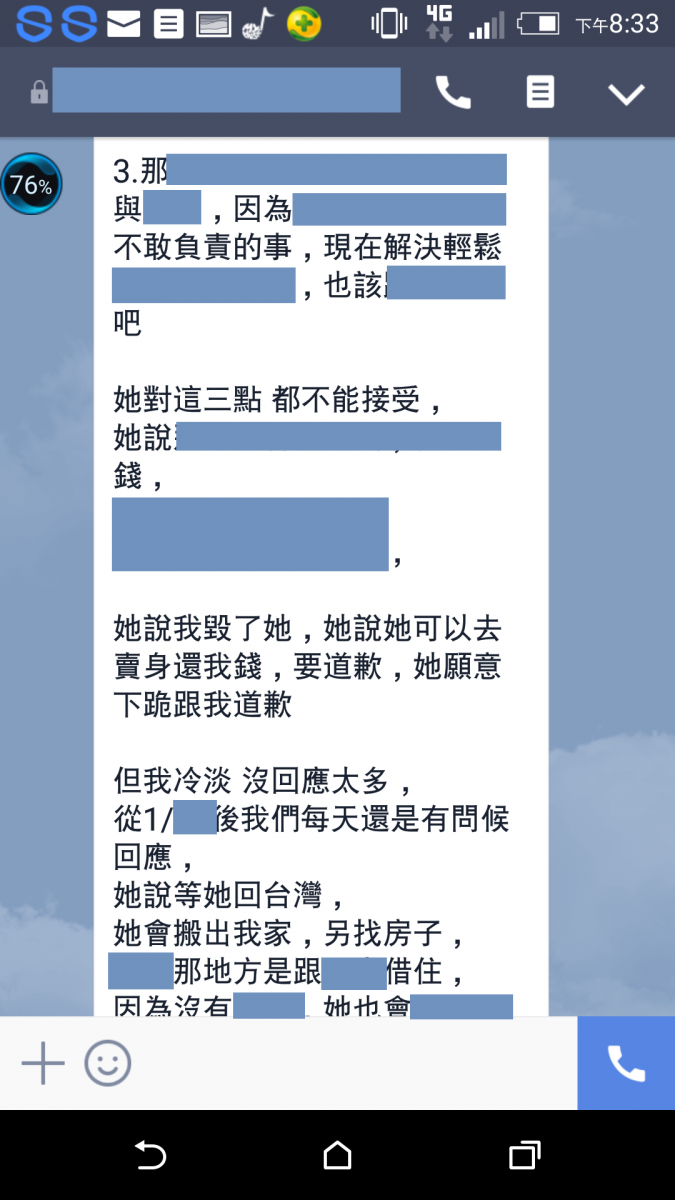
Task: Open the emoji sticker picker
Action: click(x=108, y=1063)
